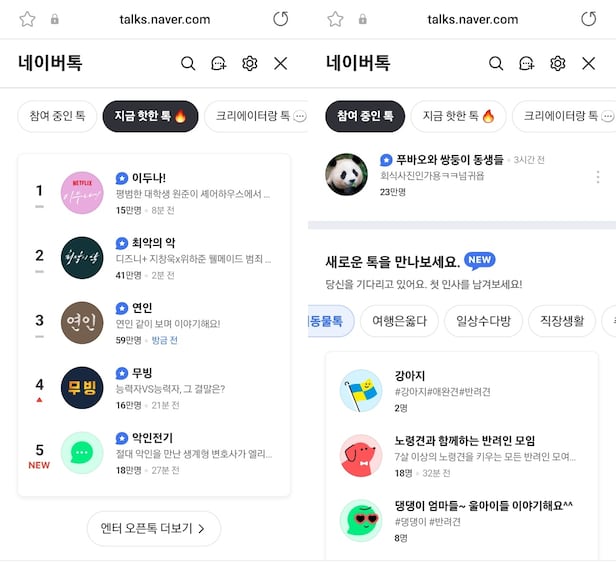Tap the 엔터 오픈톡 더보기 button

point(154,528)
